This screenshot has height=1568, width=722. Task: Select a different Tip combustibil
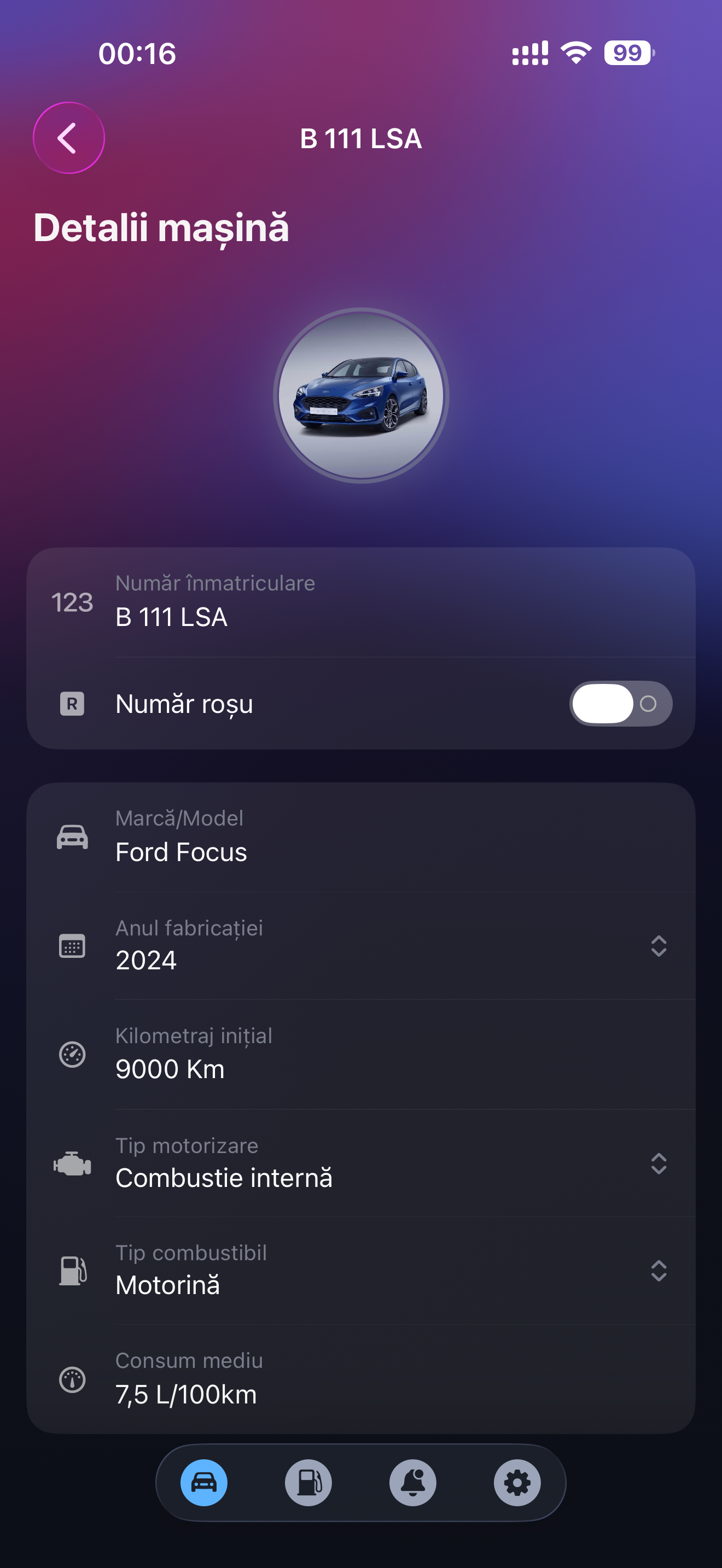point(659,1271)
